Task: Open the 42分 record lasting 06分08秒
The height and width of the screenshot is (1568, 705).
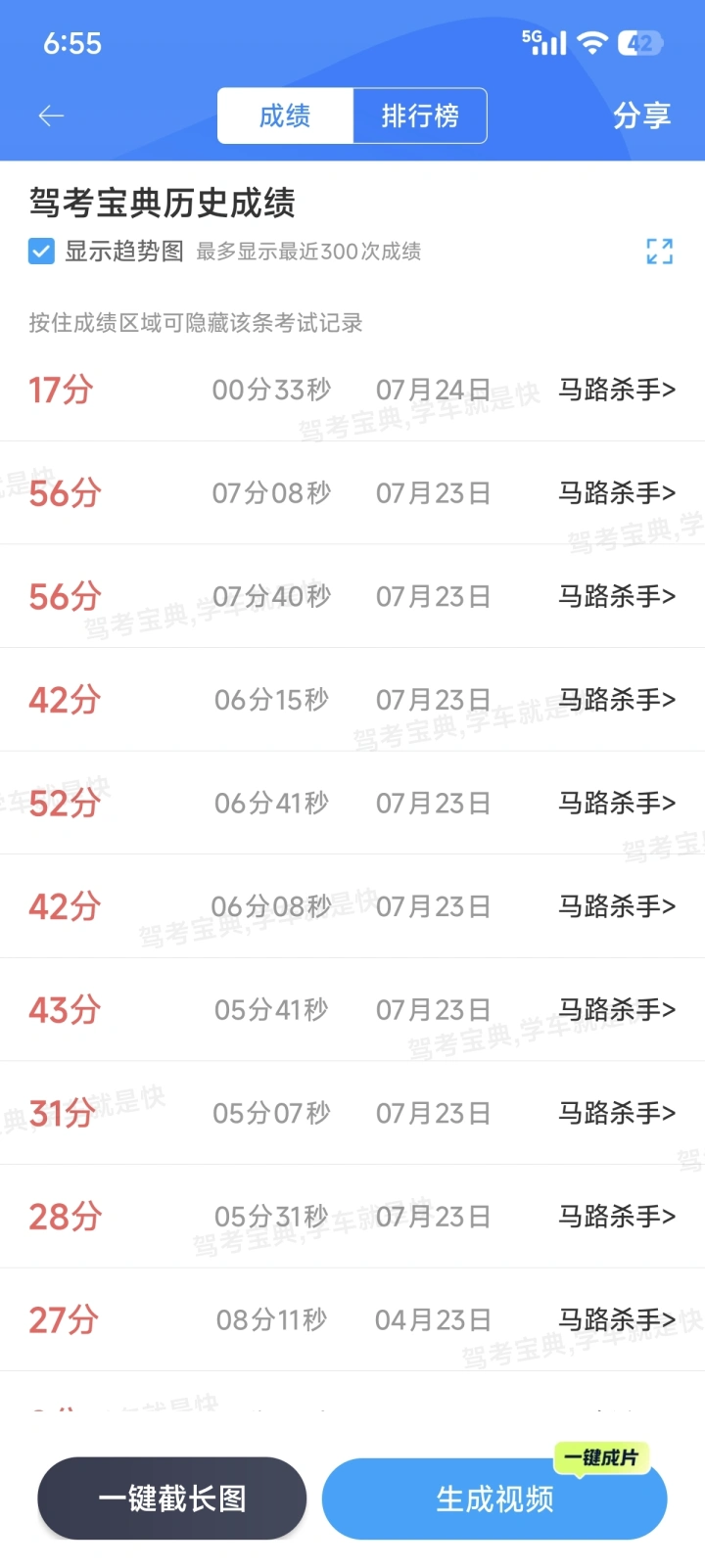Action: [x=352, y=906]
